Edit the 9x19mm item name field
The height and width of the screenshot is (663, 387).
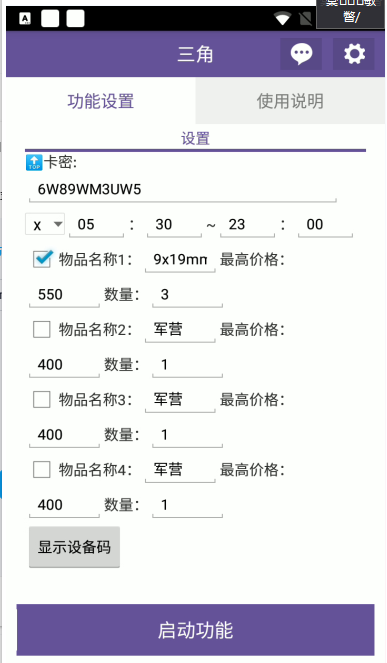tap(180, 259)
